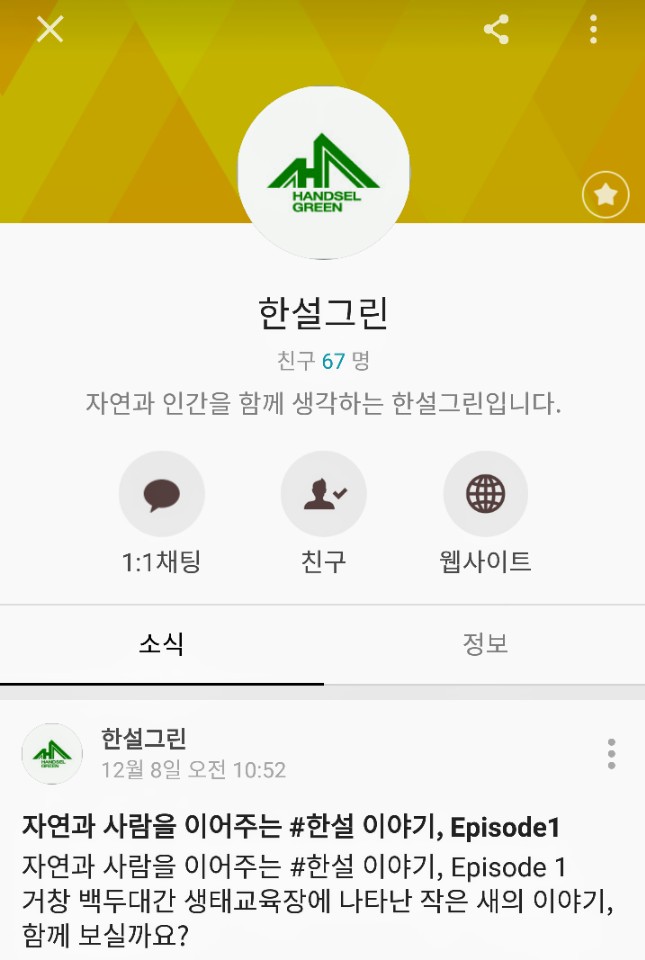This screenshot has width=645, height=960.
Task: Open the top overflow menu
Action: click(593, 30)
